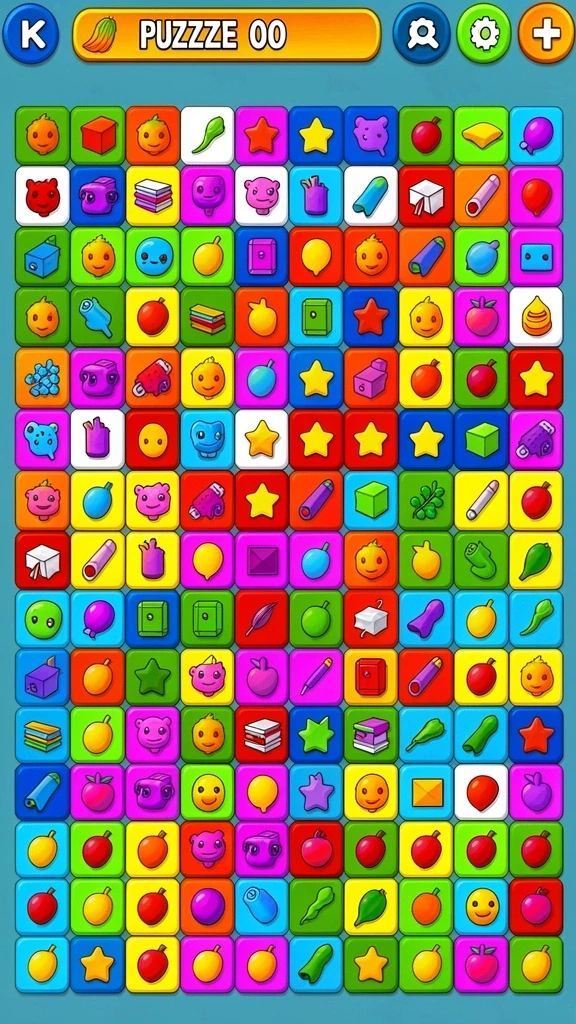Select the red devil face tile
Screen dimensions: 576x1024
pyautogui.click(x=42, y=196)
